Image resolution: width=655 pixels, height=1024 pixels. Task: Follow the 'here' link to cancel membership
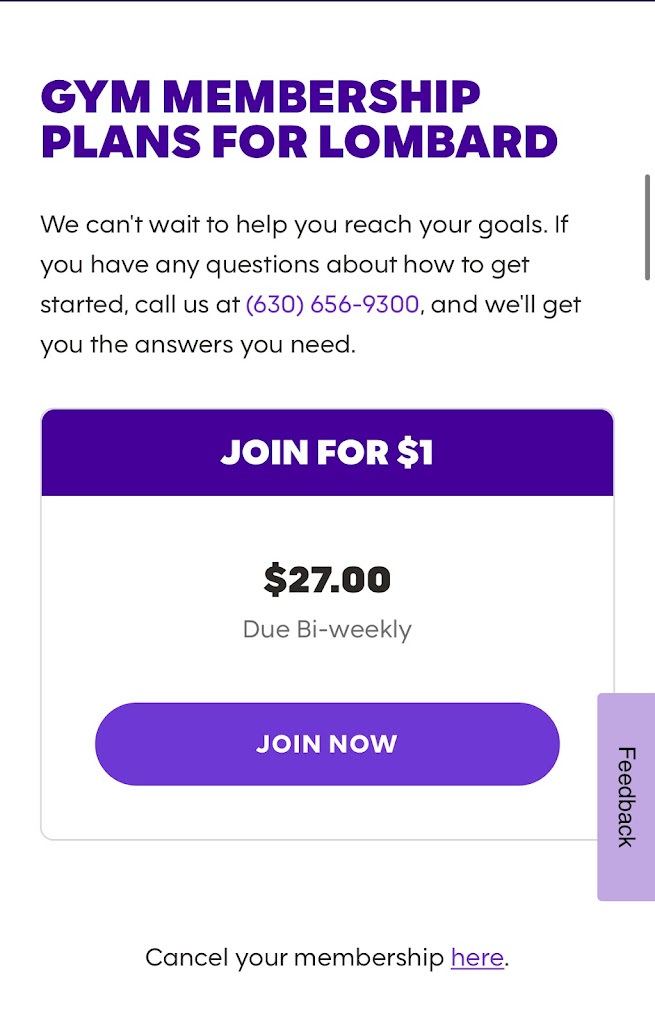(477, 957)
